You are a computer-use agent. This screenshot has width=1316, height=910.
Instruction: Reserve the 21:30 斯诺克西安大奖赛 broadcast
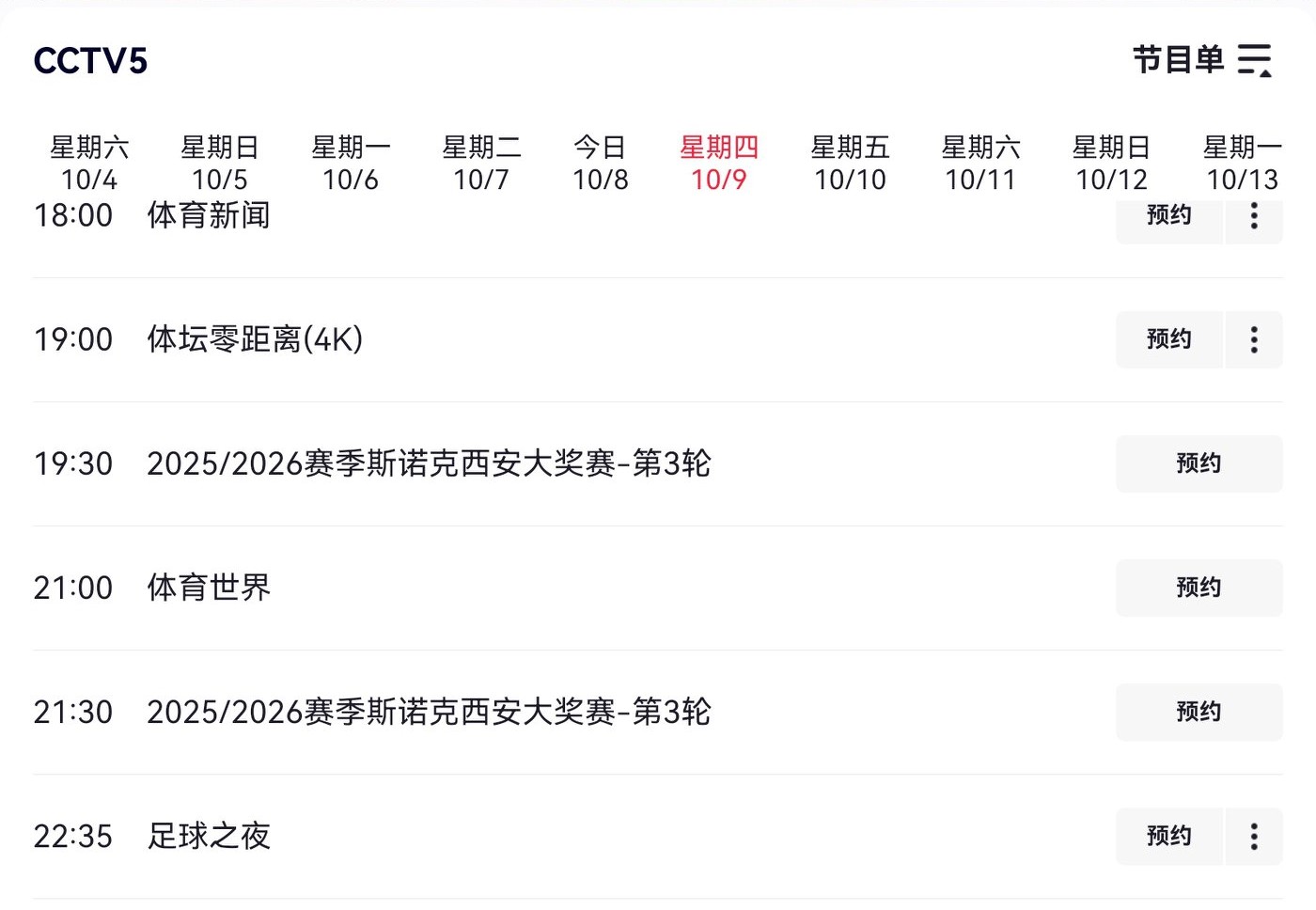coord(1198,712)
